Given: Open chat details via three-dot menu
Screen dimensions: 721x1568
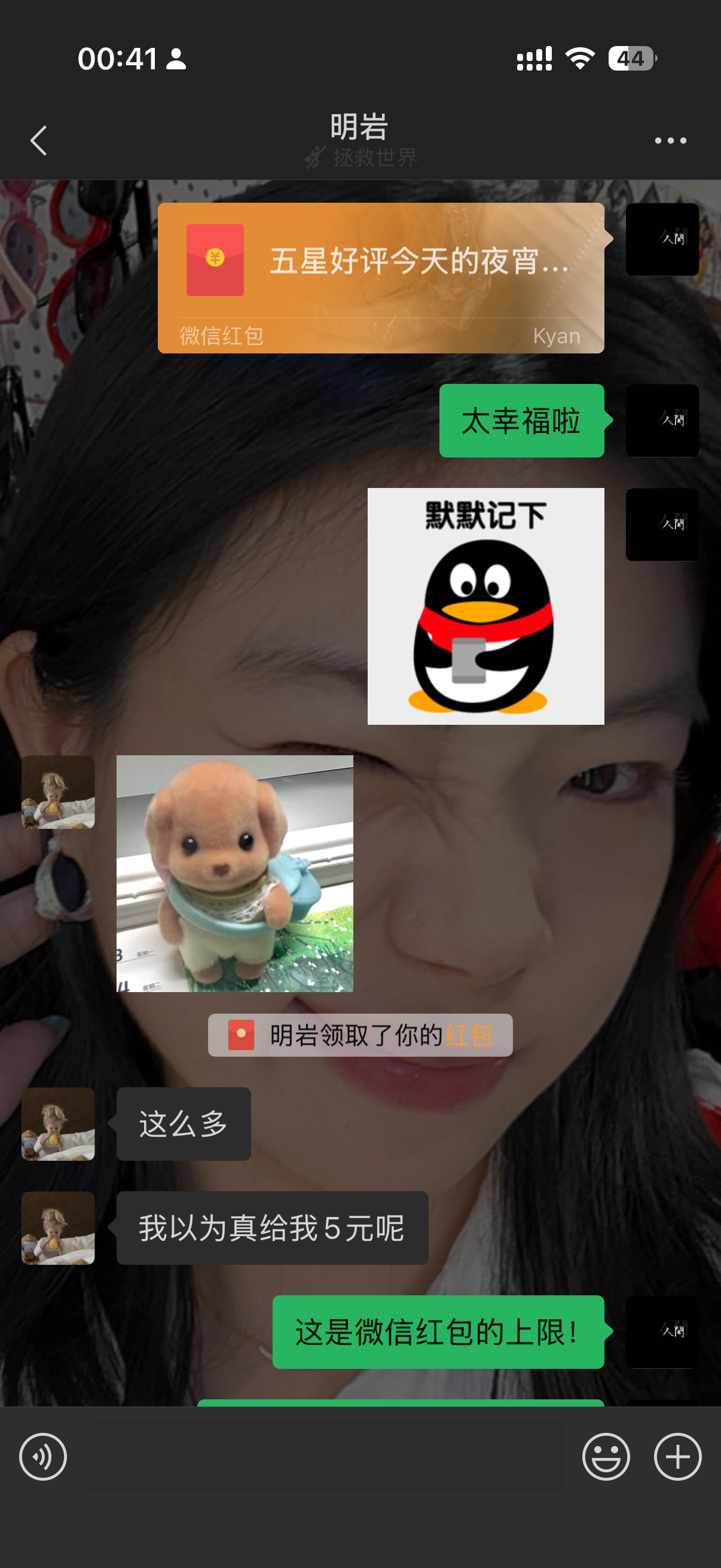Looking at the screenshot, I should coord(670,141).
